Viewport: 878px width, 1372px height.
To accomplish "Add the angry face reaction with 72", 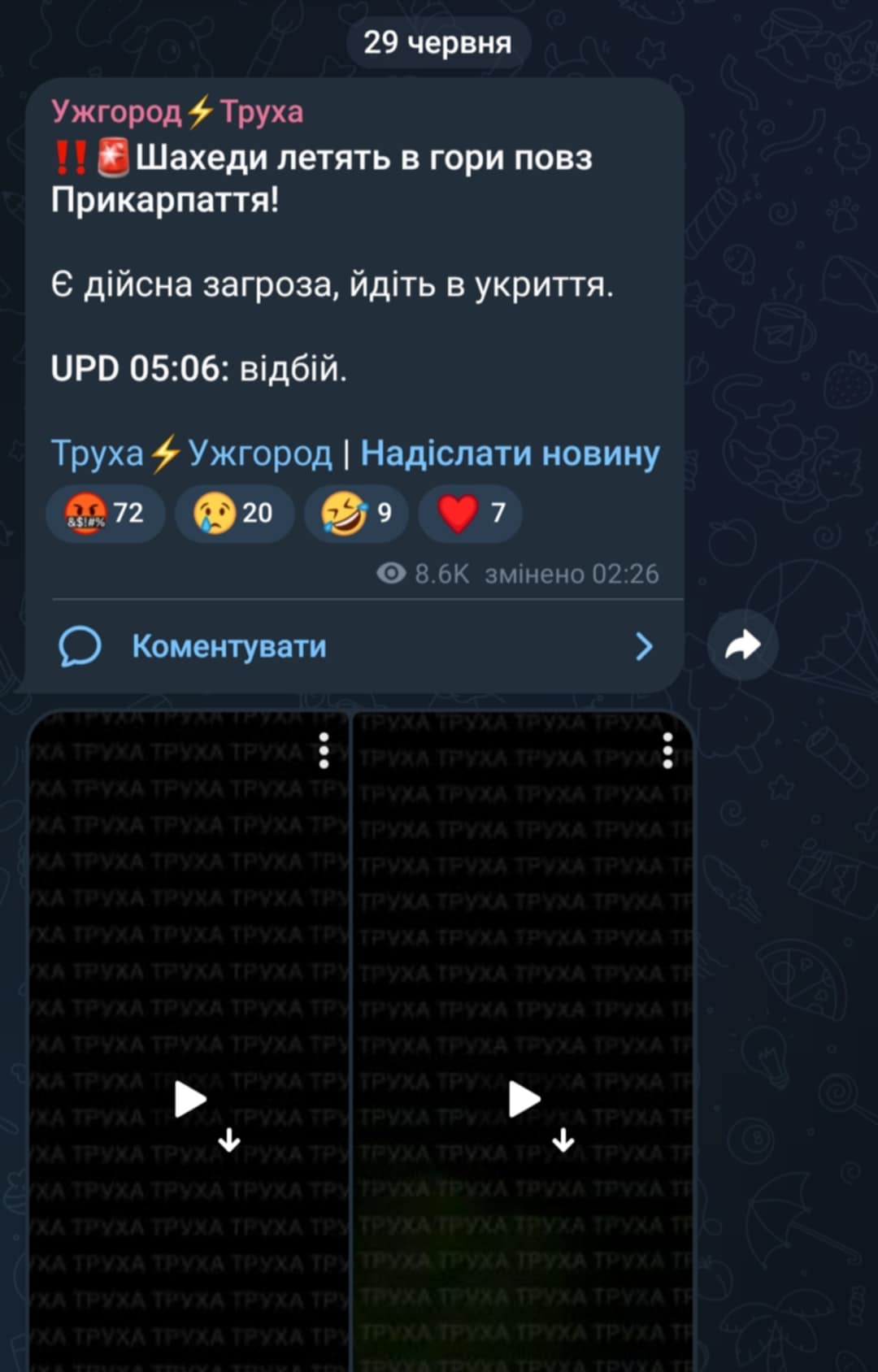I will tap(106, 513).
